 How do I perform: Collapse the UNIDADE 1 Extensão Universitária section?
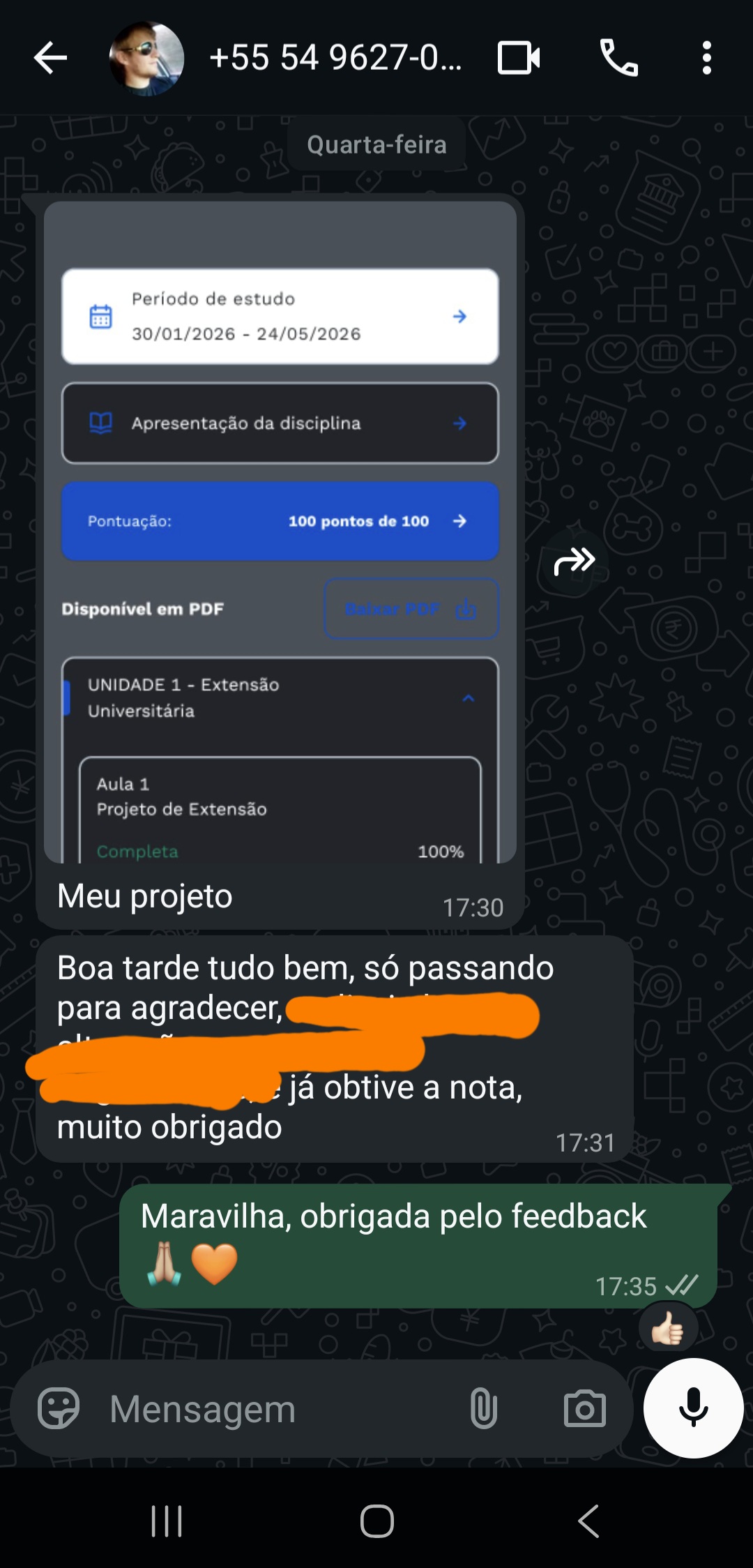tap(468, 696)
